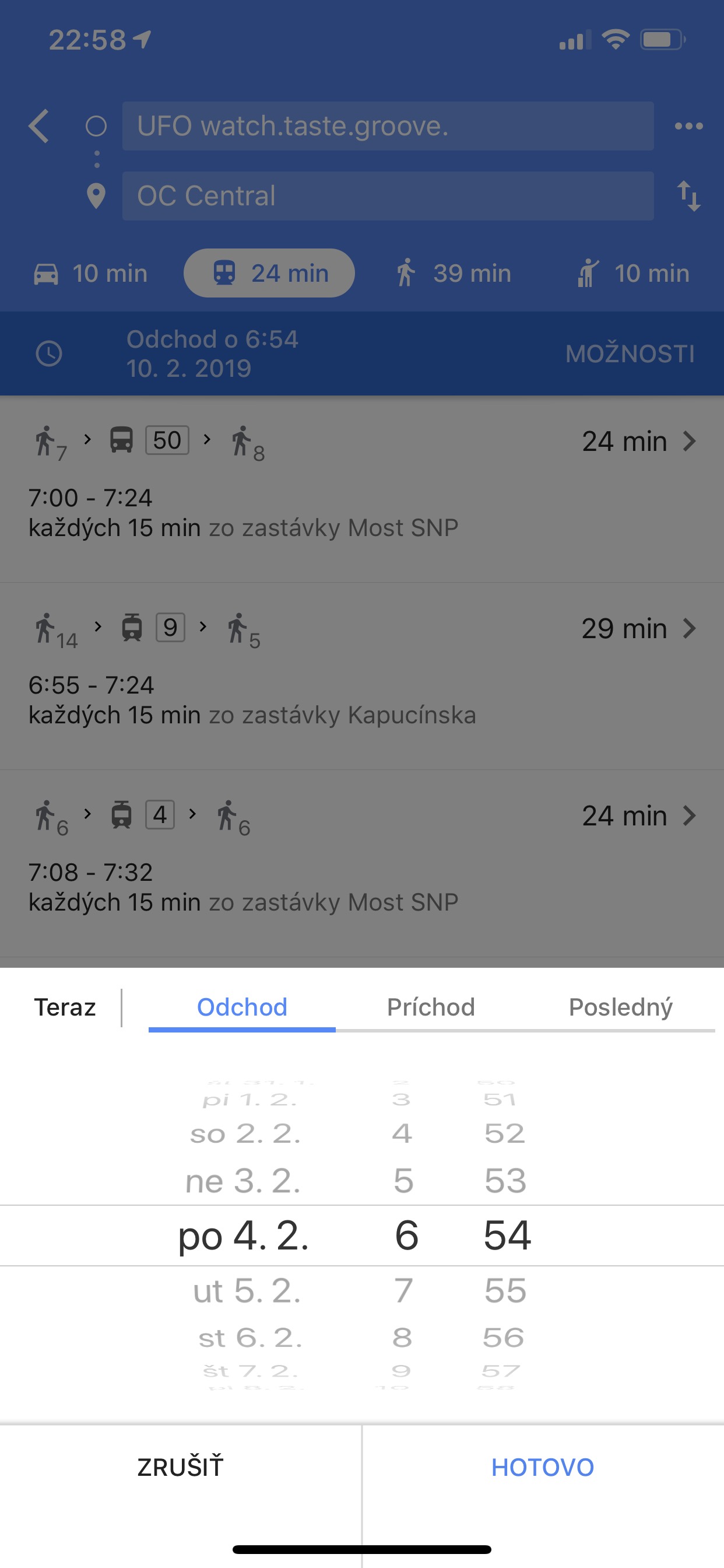724x1568 pixels.
Task: Choose hour 5 in the time wheel
Action: [x=403, y=1181]
